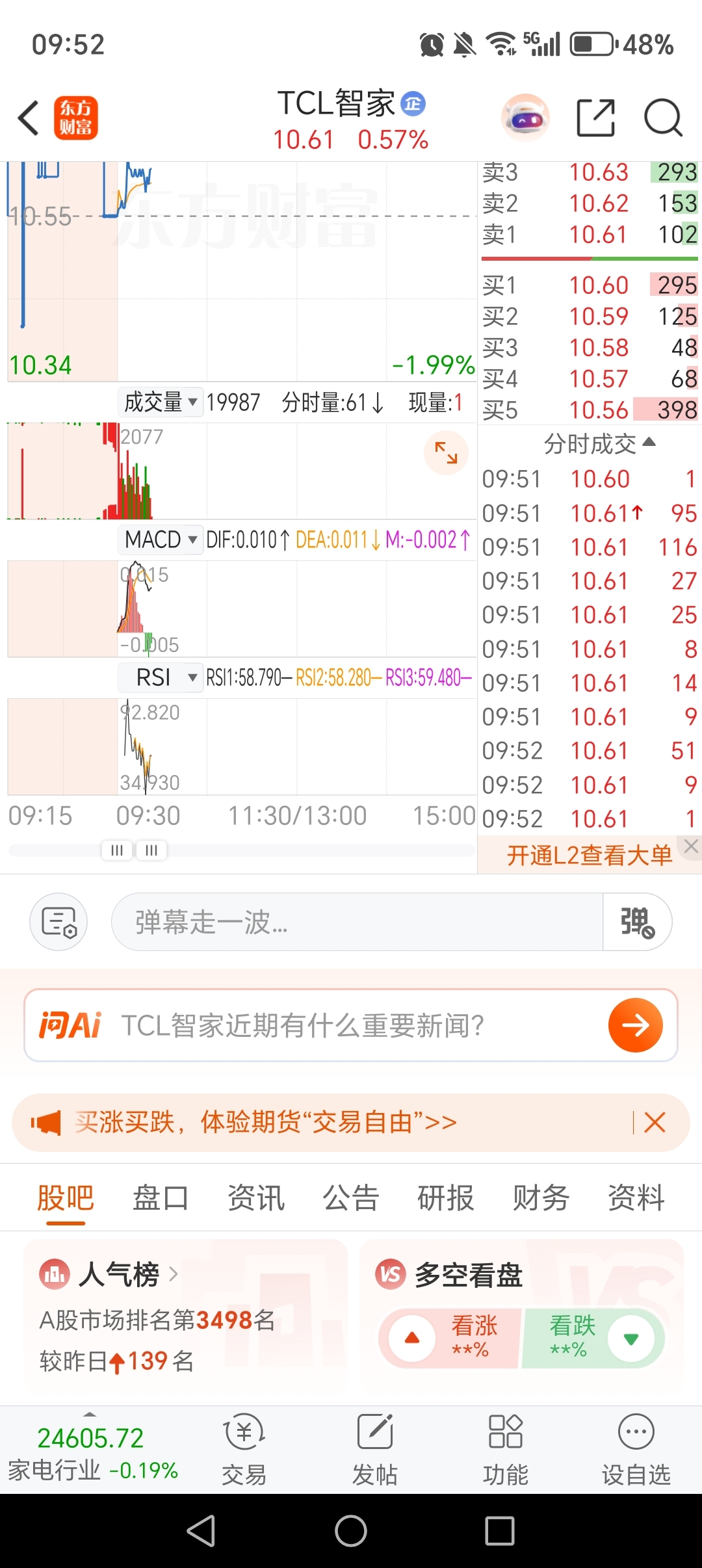
Task: Type in the 弹幕走一波 input field
Action: (356, 922)
